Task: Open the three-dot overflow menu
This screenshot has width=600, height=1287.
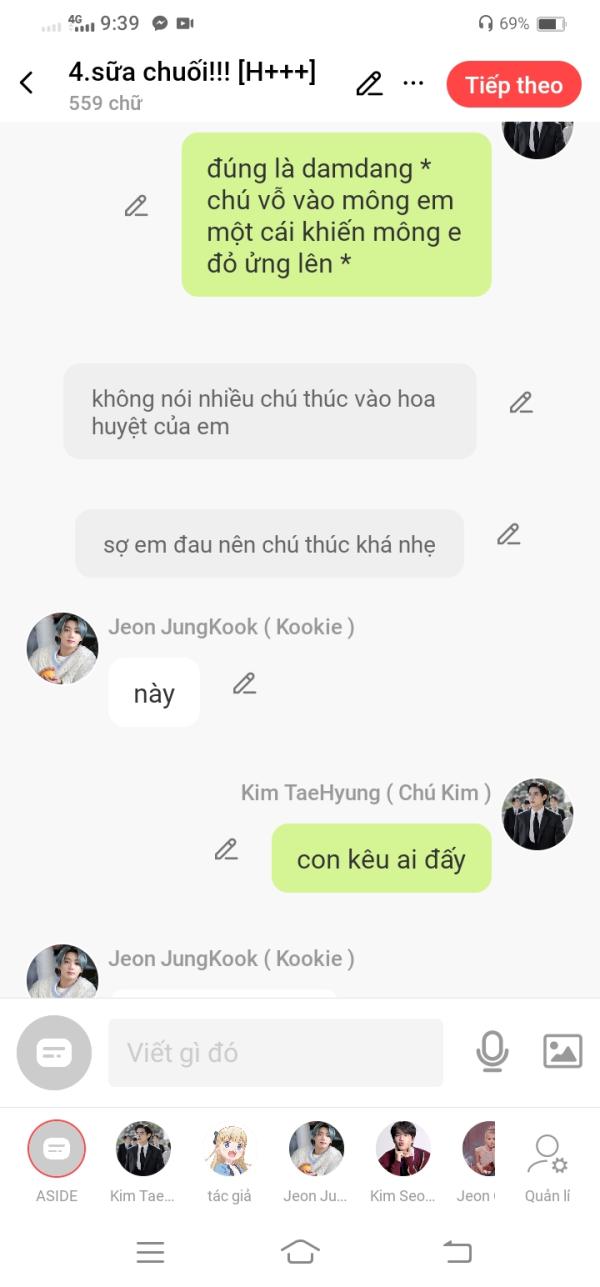Action: point(413,84)
